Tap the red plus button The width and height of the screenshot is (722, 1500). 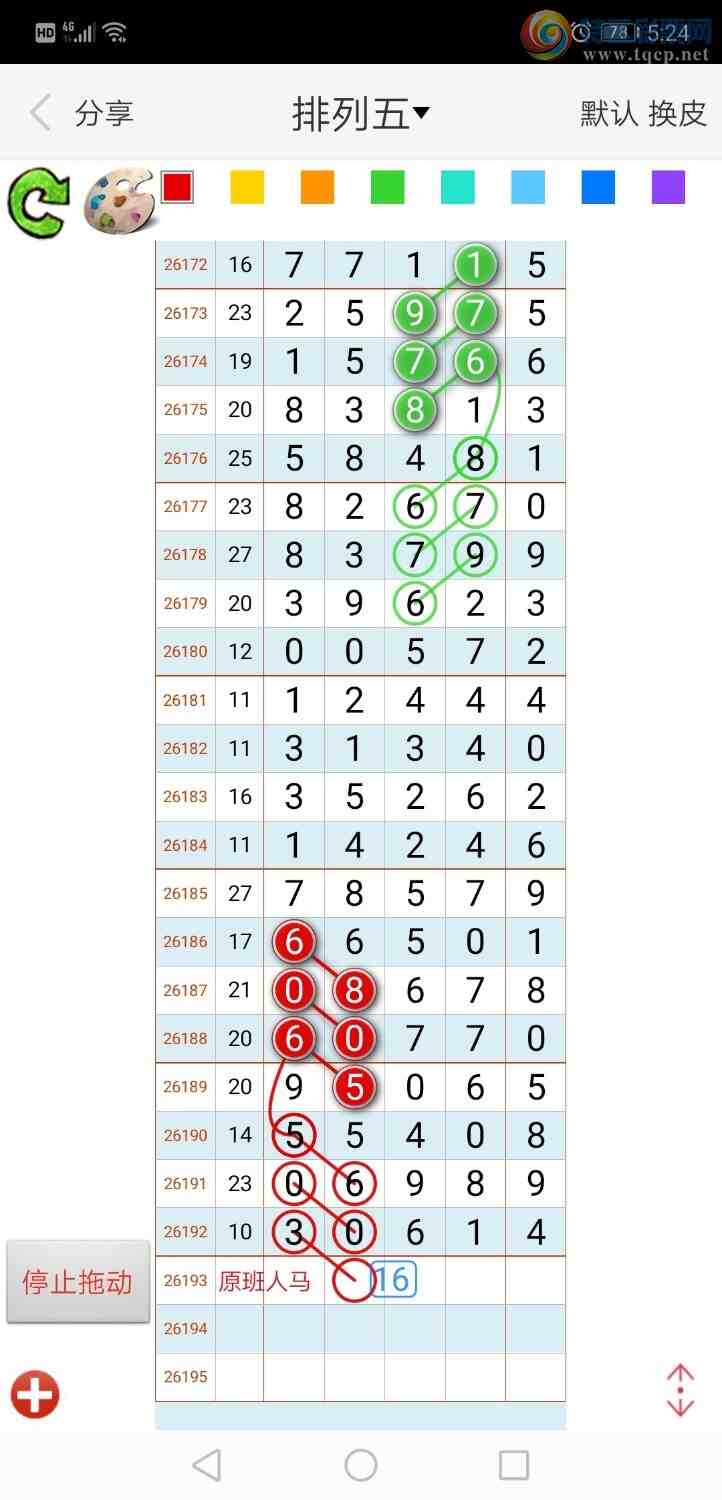[35, 1394]
